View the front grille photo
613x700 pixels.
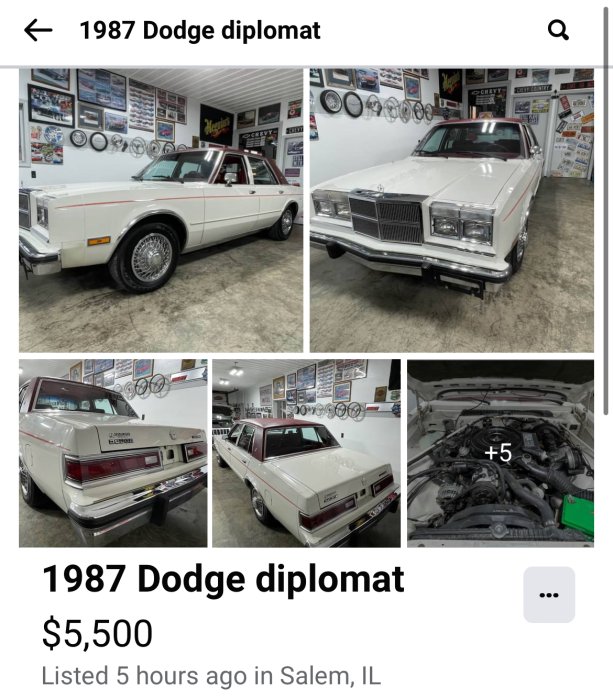(451, 210)
